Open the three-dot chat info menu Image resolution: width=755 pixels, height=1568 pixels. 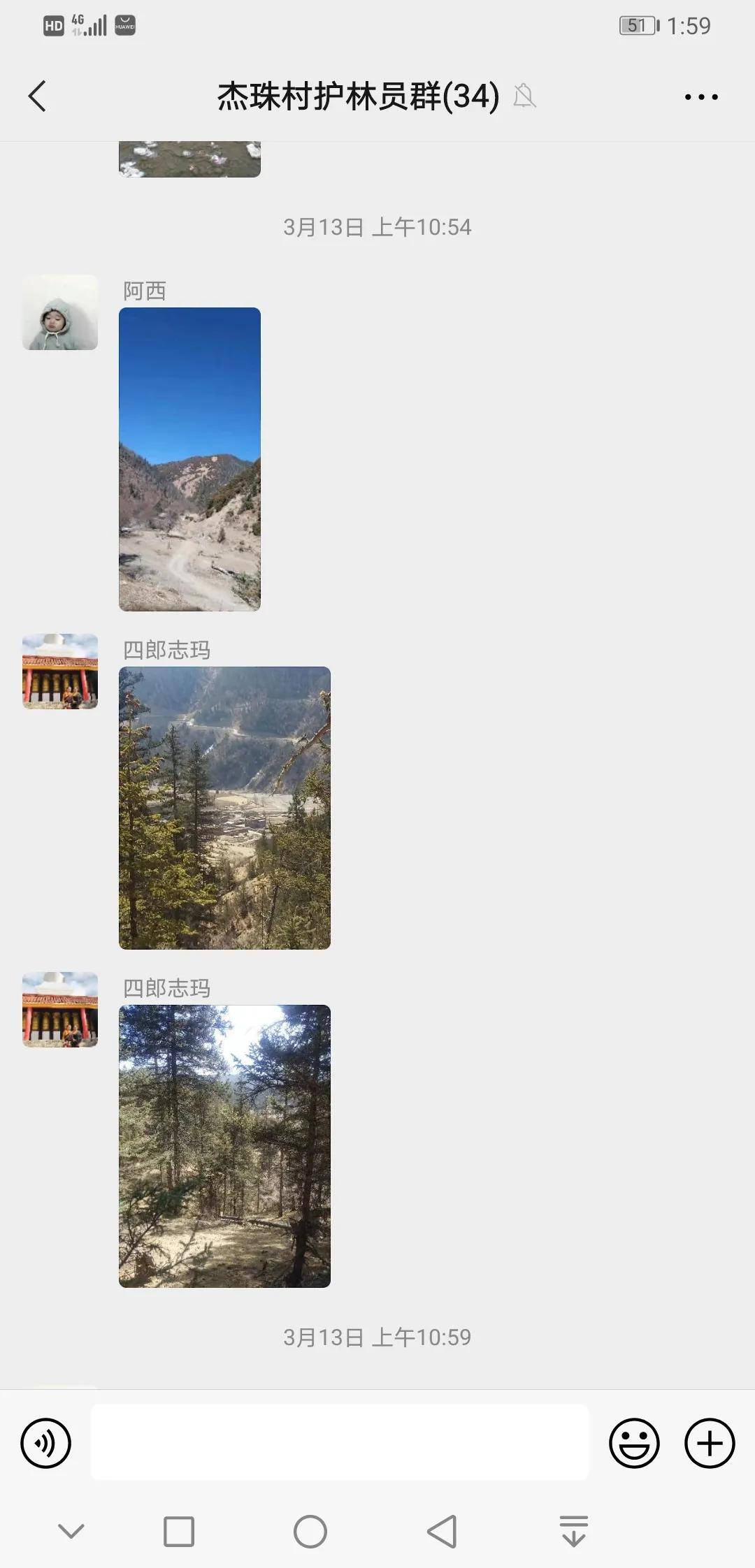coord(701,96)
